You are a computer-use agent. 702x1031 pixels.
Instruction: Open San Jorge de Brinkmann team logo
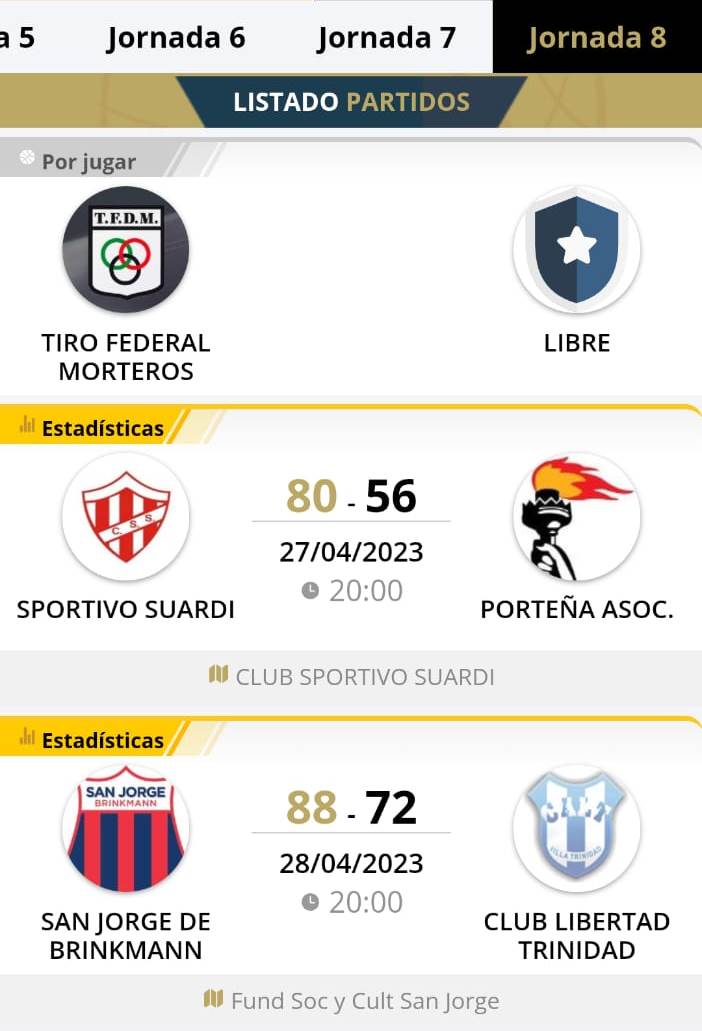point(126,828)
